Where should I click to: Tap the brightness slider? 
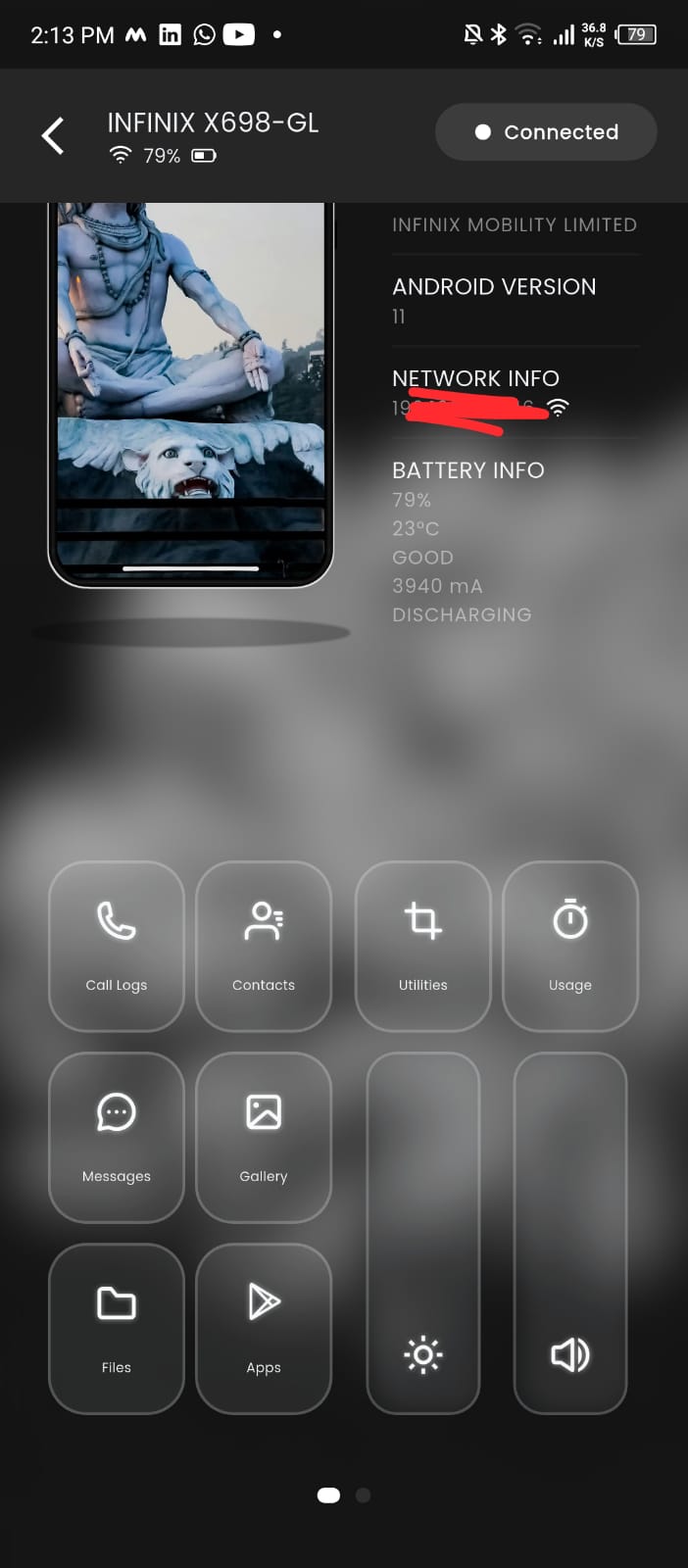[x=422, y=1233]
